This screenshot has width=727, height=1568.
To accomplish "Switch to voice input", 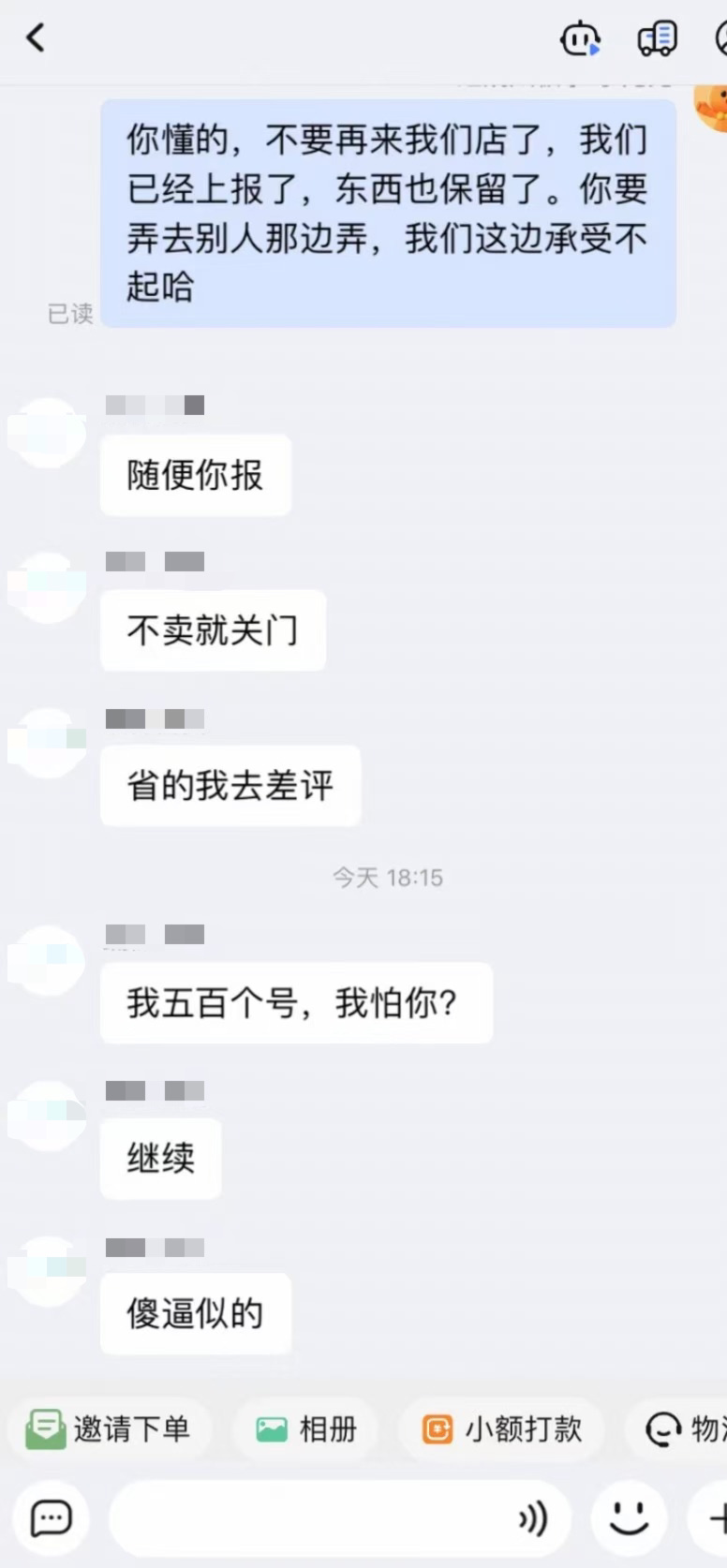I will coord(533,1518).
